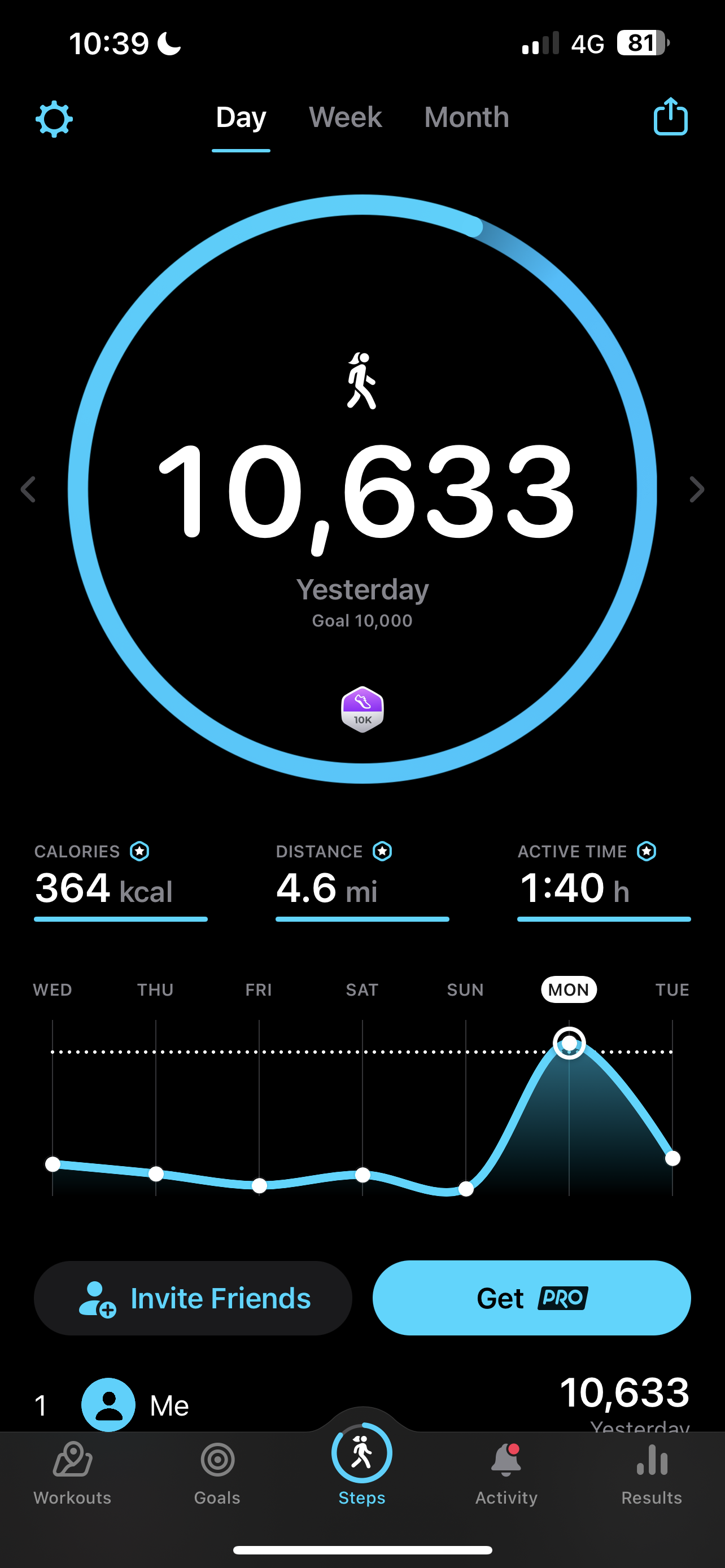Select WED on the weekly chart

tap(53, 990)
